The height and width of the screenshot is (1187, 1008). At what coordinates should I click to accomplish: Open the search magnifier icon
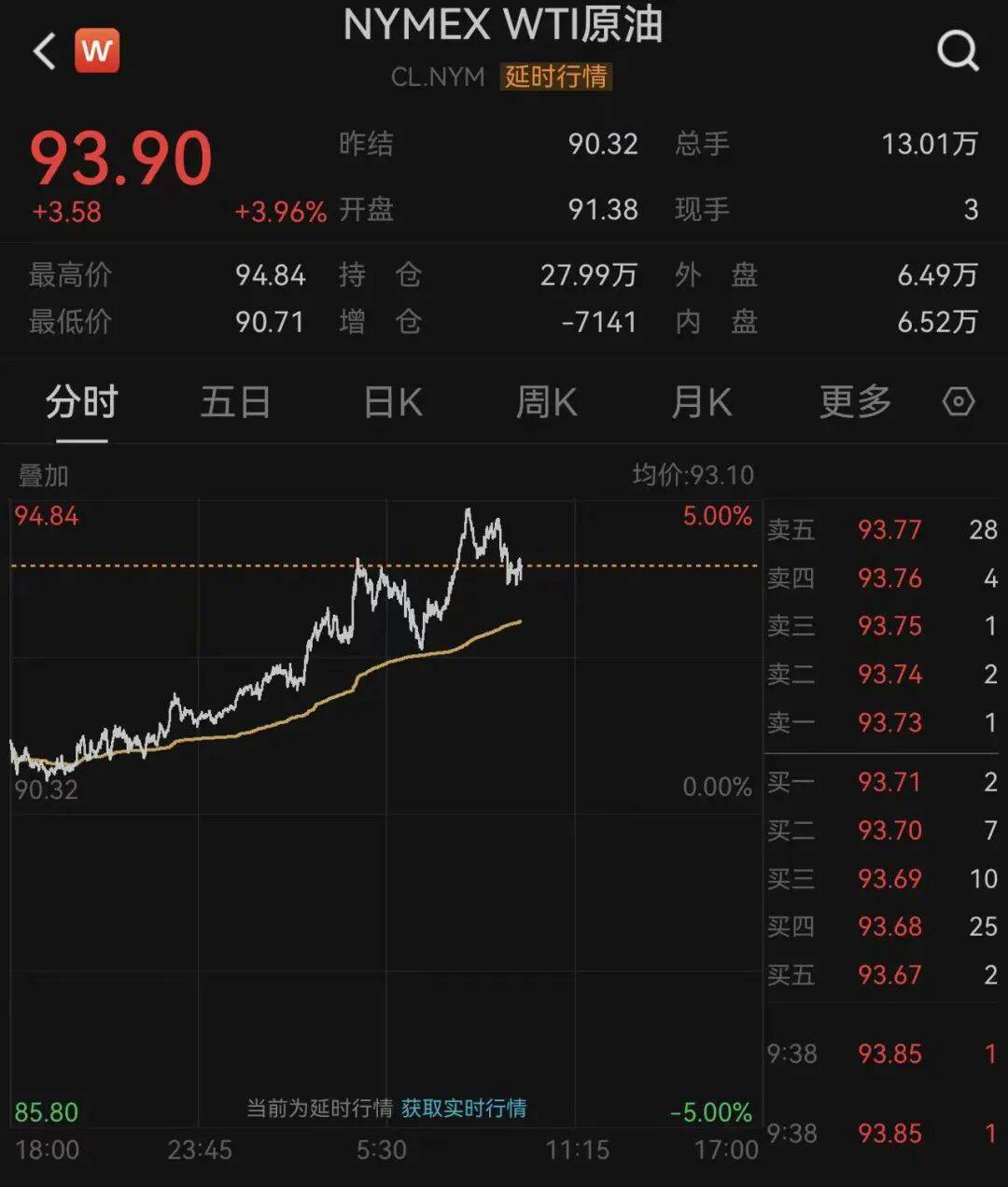tap(958, 51)
